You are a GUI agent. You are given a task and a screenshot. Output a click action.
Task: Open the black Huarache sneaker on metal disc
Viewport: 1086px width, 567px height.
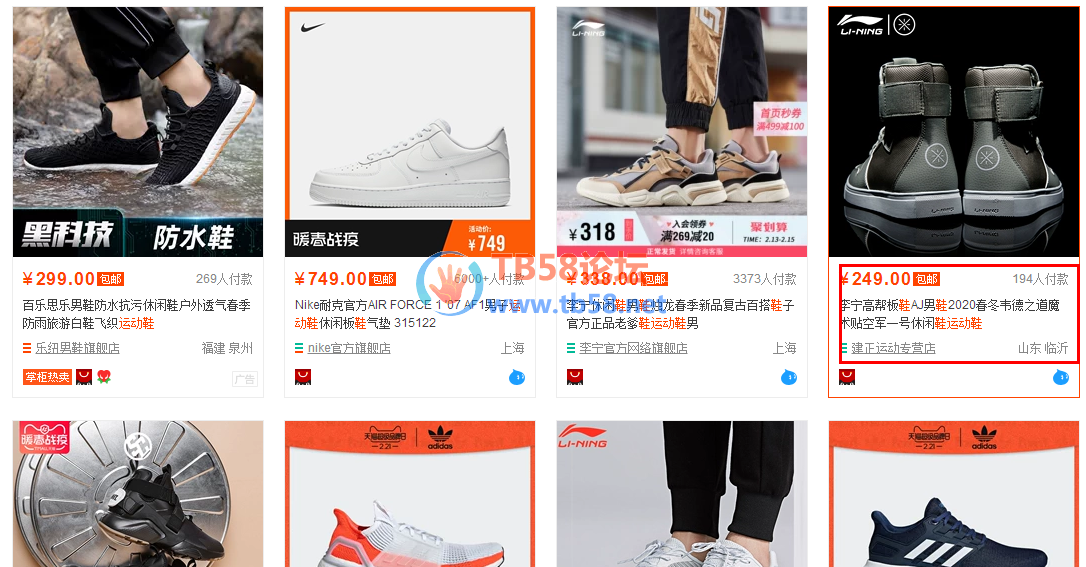click(138, 495)
